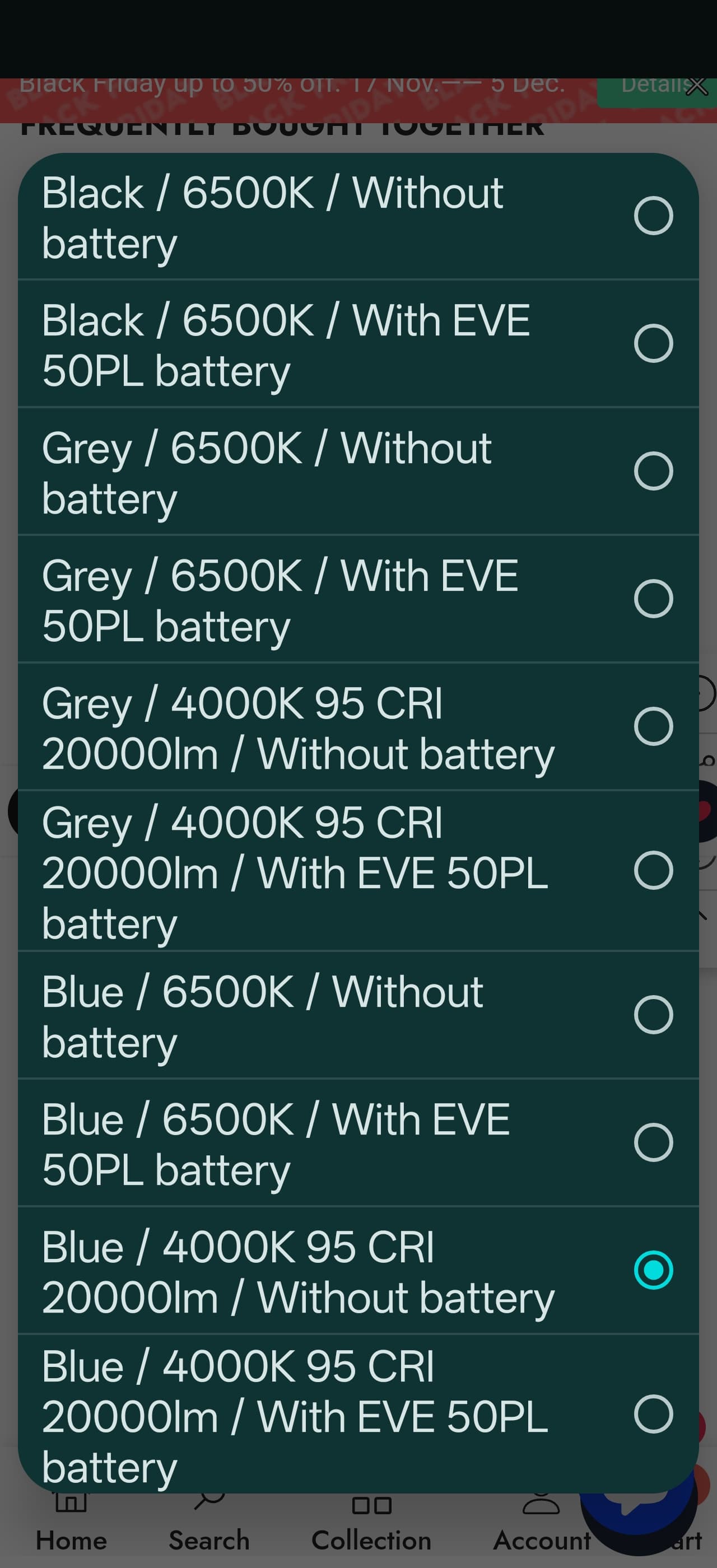This screenshot has width=717, height=1568.
Task: Choose Blue / 6500K / With EVE 50PL battery
Action: (358, 1143)
